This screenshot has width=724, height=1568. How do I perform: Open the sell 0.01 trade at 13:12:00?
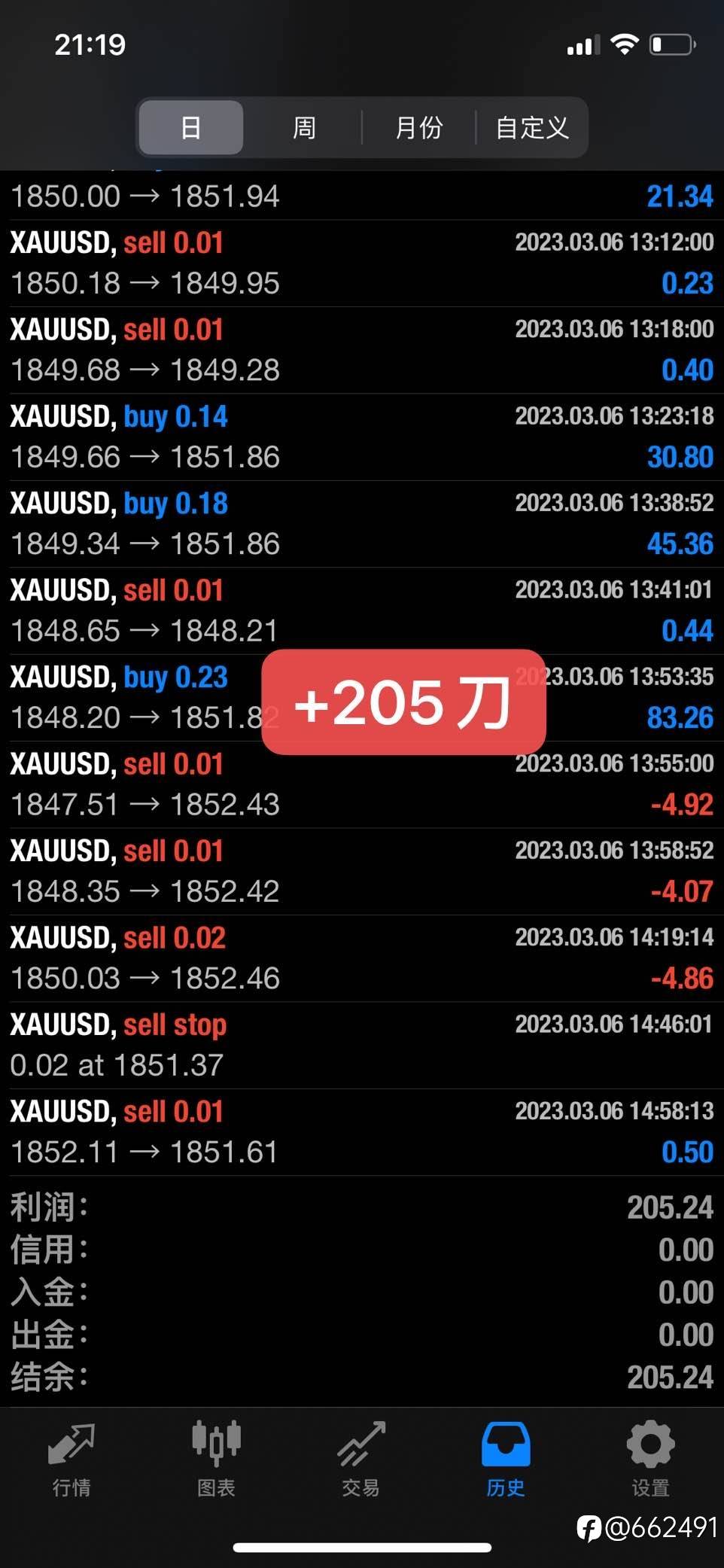pos(362,263)
